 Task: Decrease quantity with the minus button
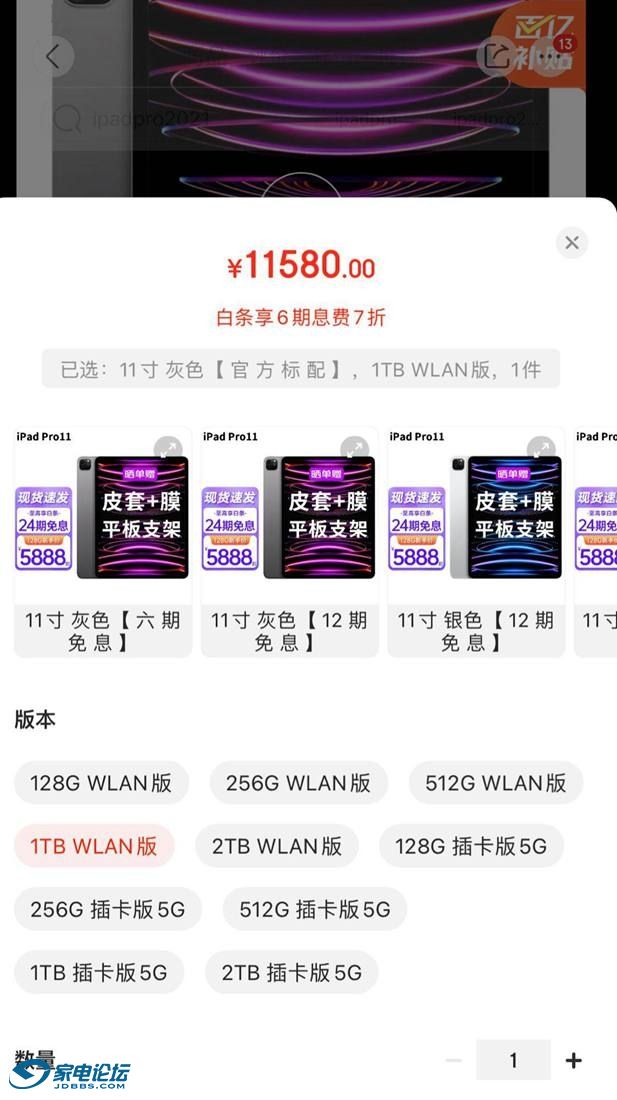click(454, 1060)
